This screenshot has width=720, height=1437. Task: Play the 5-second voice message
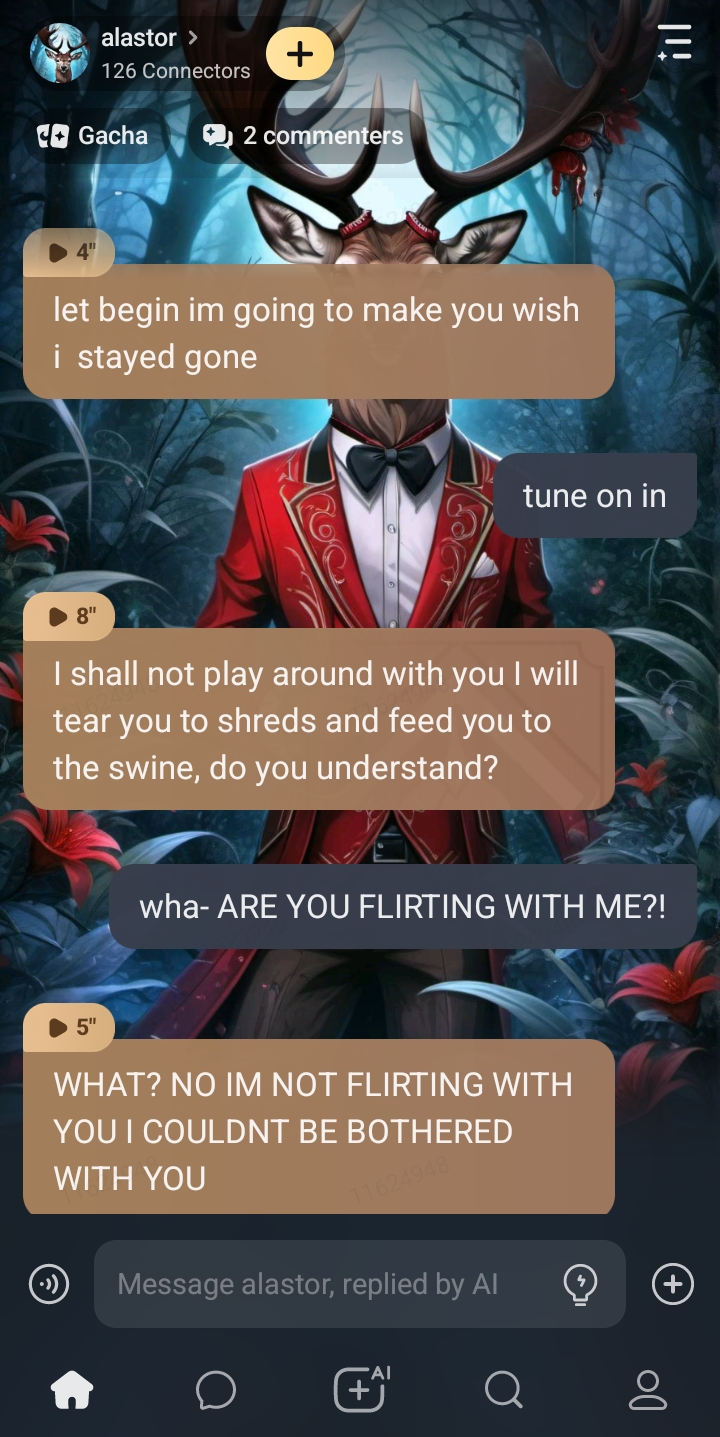(69, 1027)
